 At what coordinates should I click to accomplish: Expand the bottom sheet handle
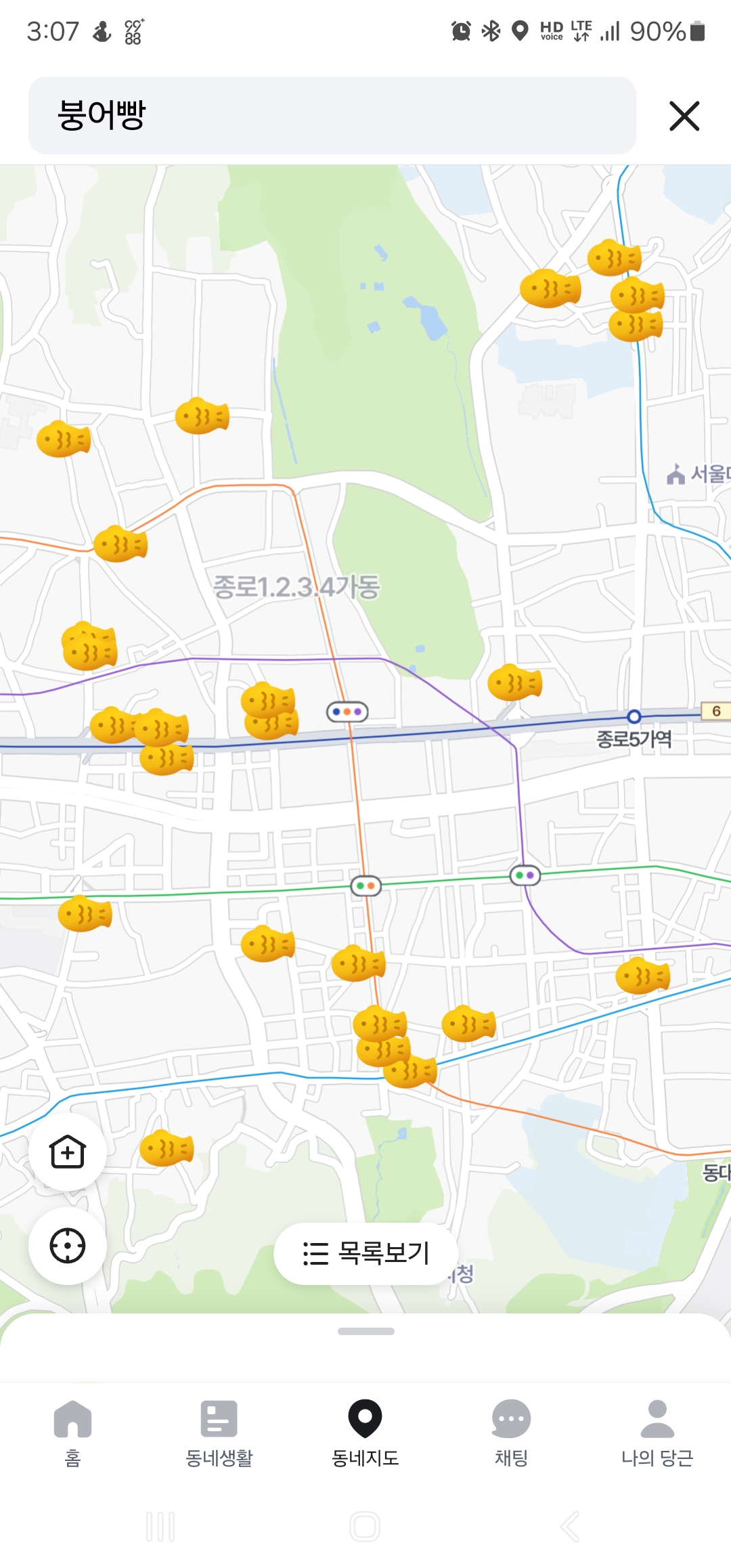366,1331
